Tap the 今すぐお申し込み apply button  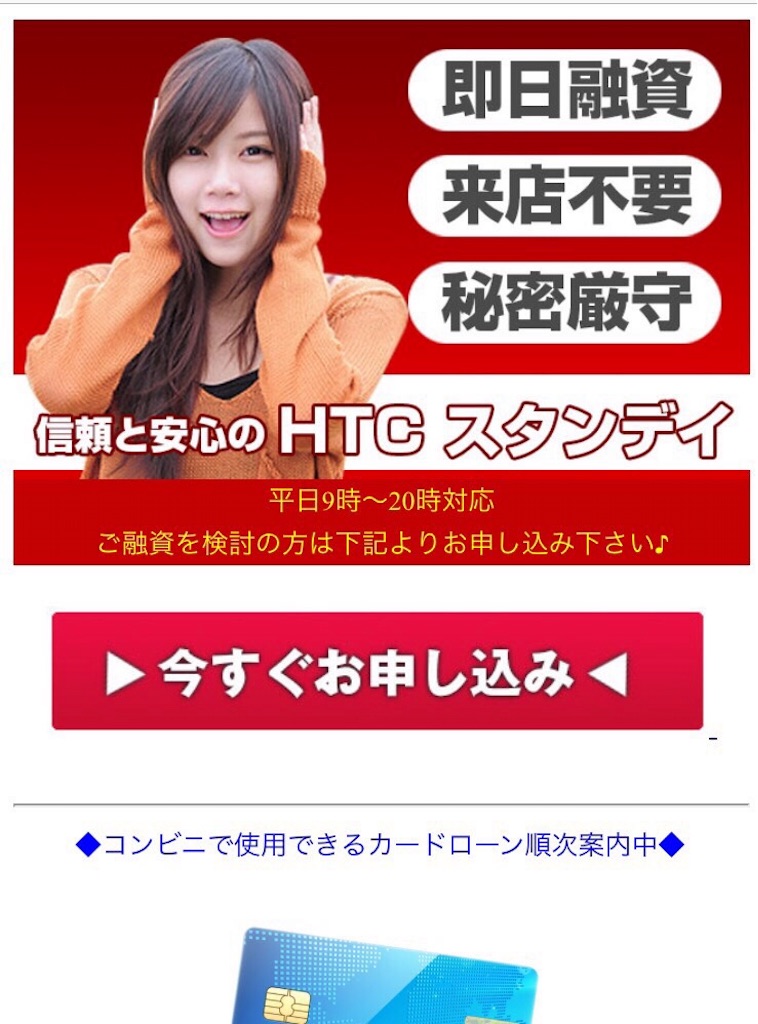coord(377,671)
